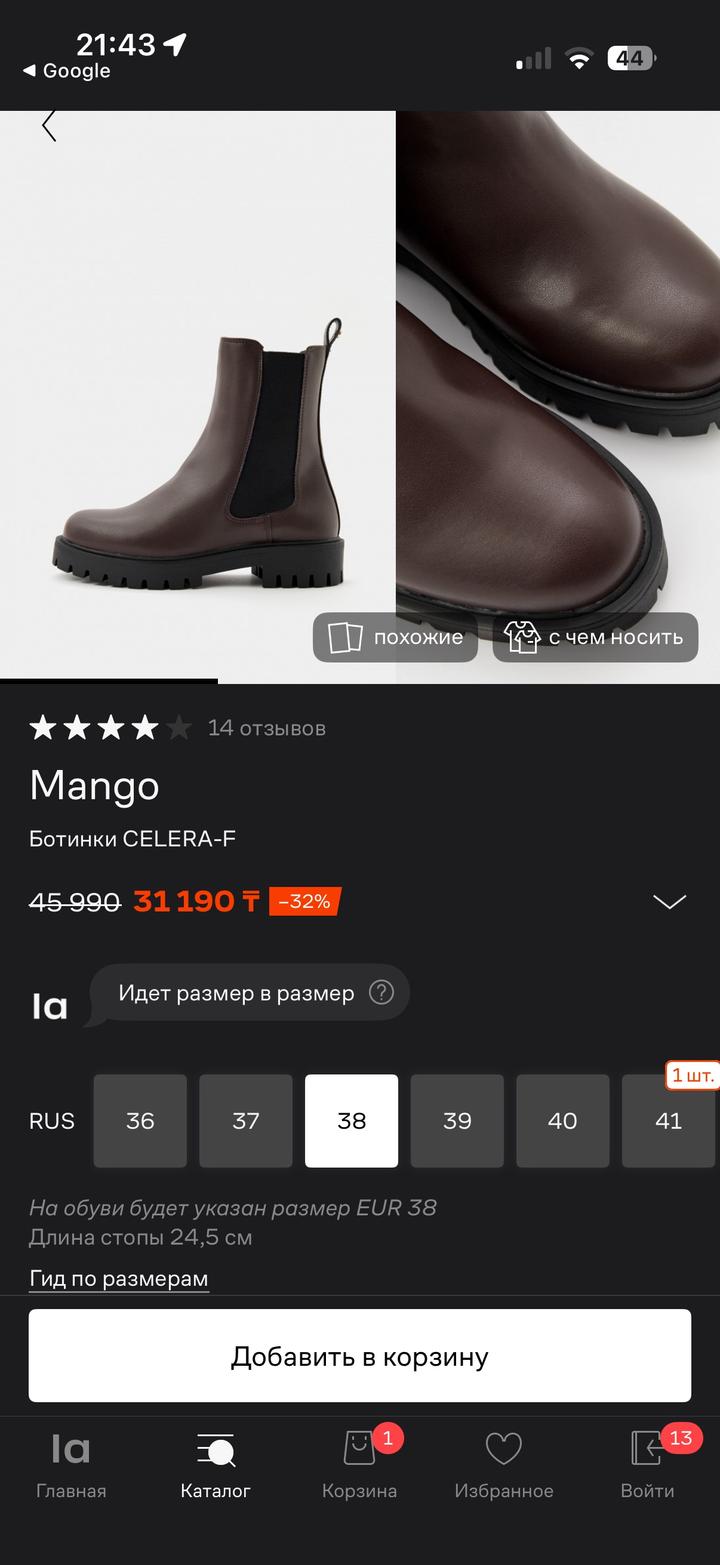Open the Каталог tab
Viewport: 720px width, 1565px height.
215,1465
